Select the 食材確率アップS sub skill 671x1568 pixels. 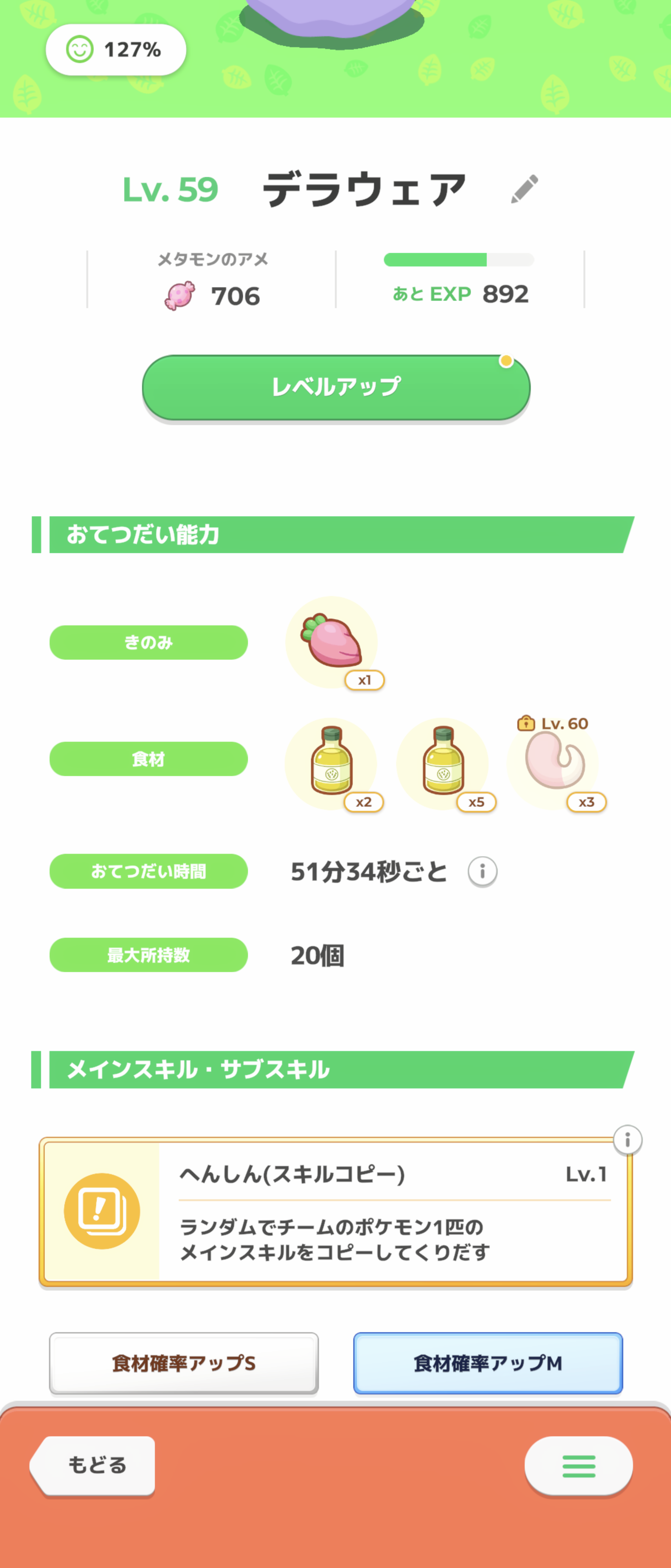coord(184,1363)
